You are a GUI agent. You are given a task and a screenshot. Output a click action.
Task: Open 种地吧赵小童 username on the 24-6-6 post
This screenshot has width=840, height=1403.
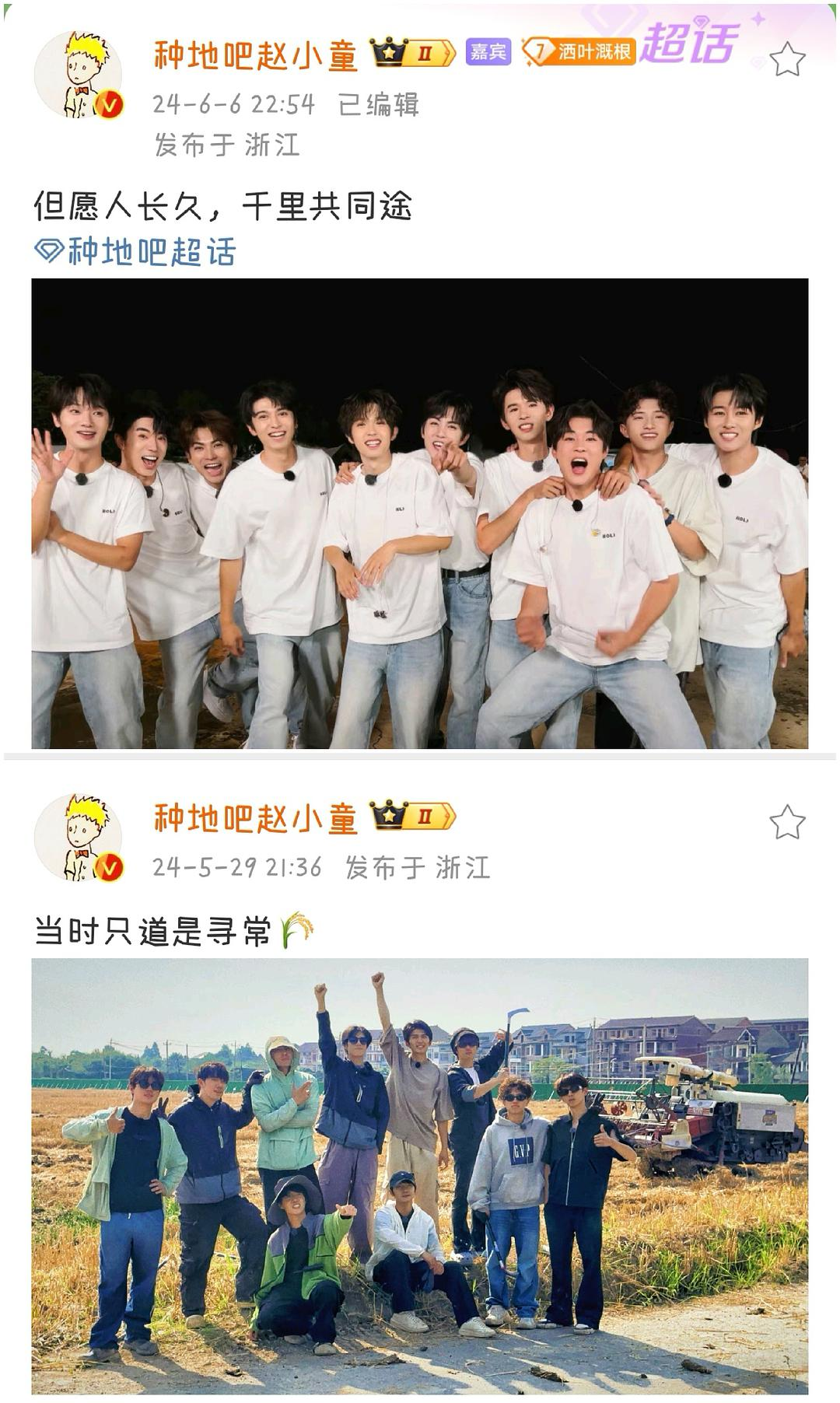coord(255,55)
